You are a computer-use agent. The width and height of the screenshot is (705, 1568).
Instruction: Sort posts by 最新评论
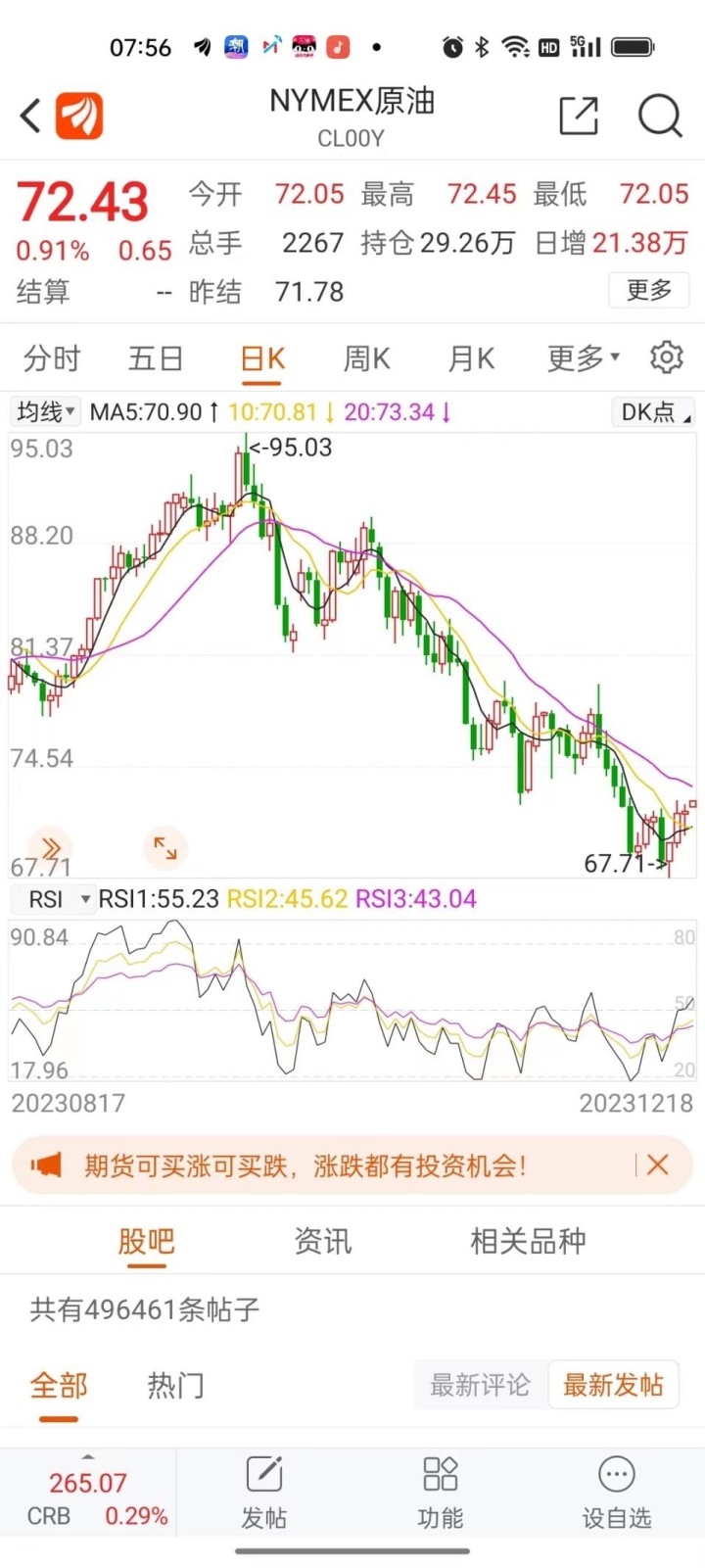click(x=480, y=1385)
